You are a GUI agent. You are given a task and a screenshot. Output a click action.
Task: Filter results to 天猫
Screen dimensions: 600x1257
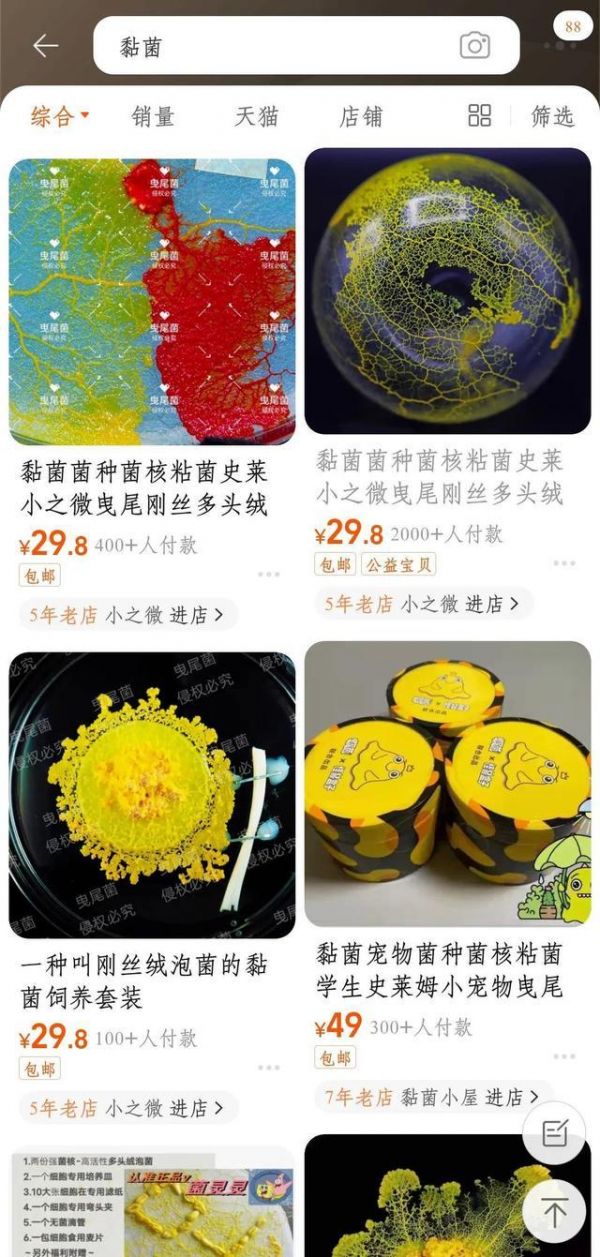tap(256, 116)
